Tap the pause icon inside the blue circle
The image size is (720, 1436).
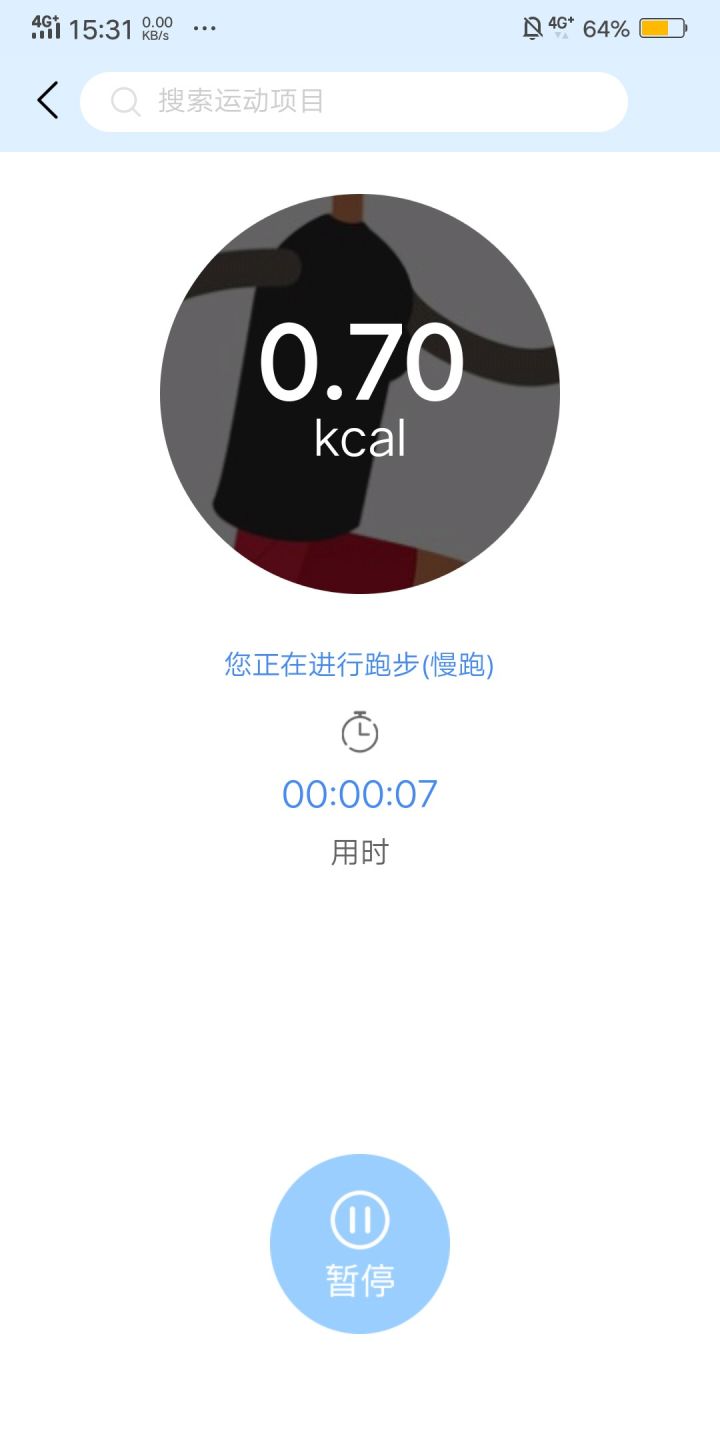(360, 1218)
